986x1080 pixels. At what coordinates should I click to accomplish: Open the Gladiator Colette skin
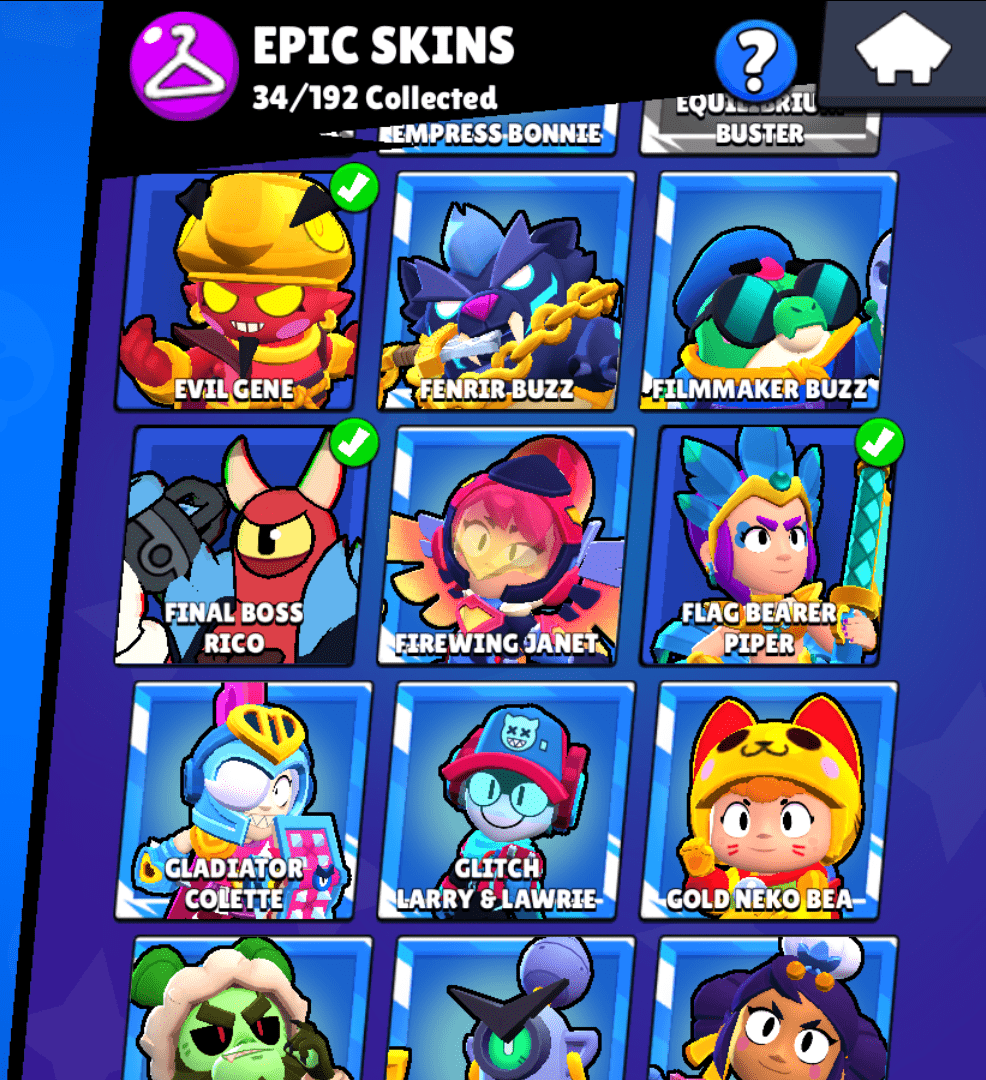click(243, 802)
